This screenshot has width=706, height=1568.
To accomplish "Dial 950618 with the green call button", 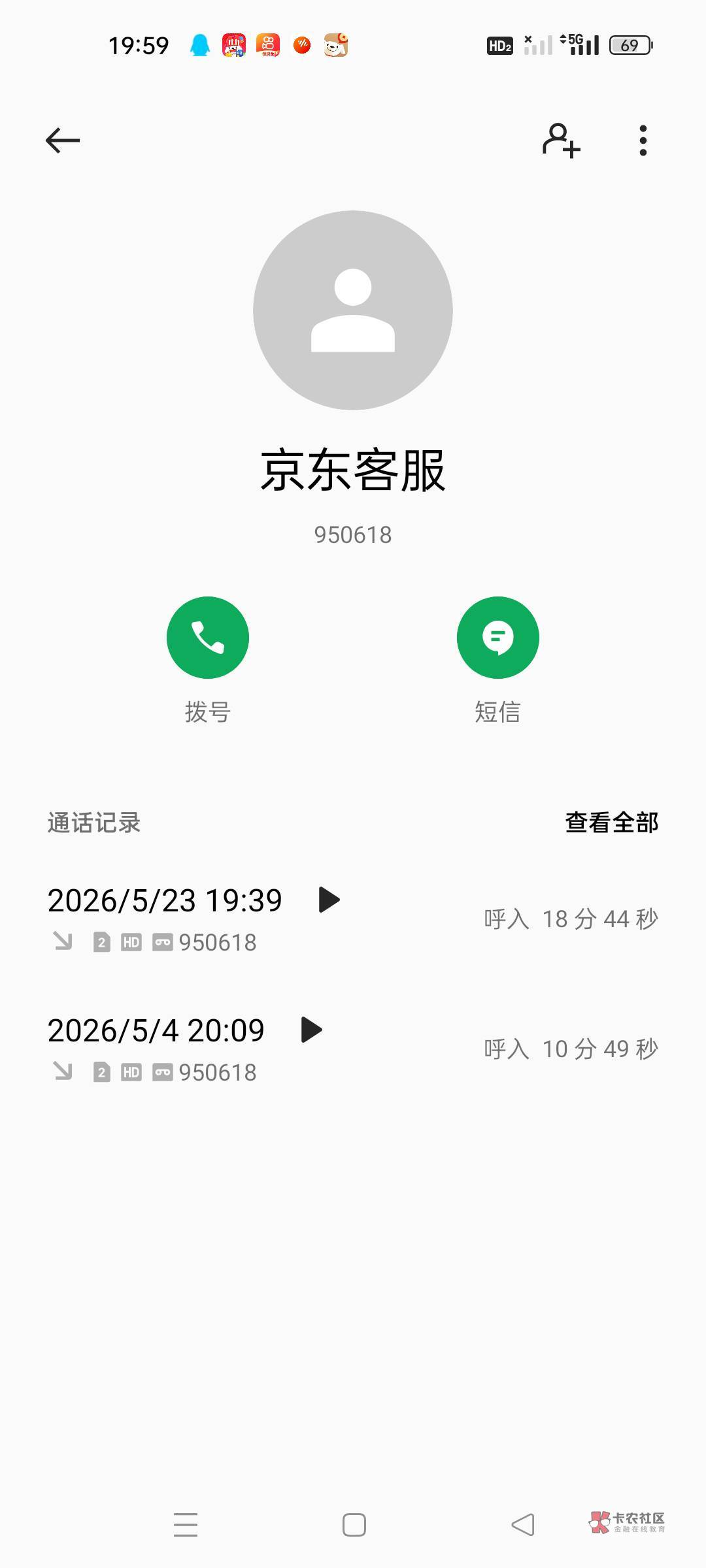I will [208, 638].
